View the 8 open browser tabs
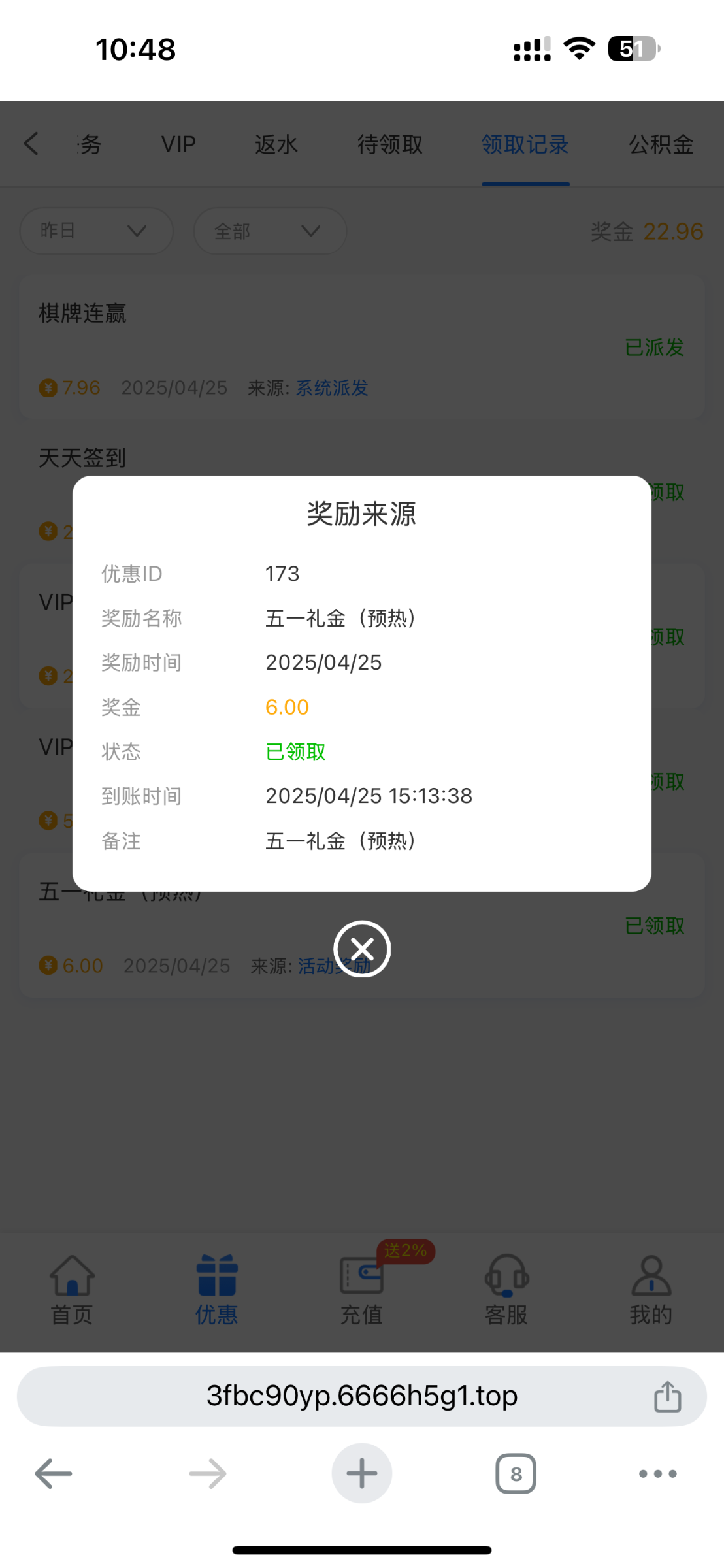 (516, 1474)
